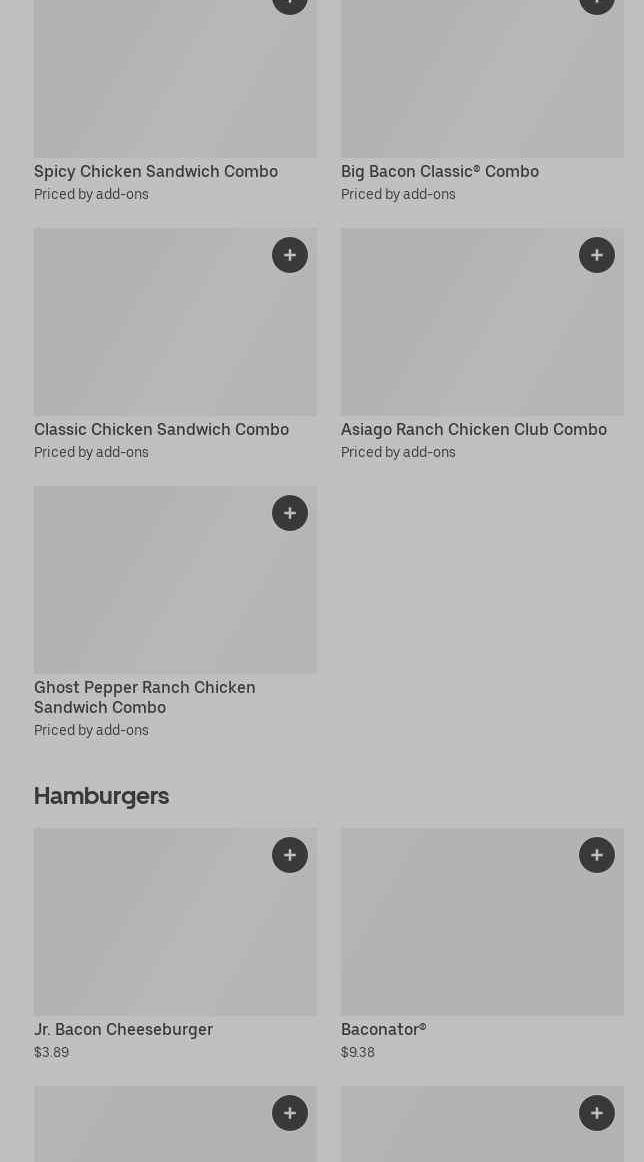Add Classic Chicken Sandwich Combo to cart
Viewport: 644px width, 1162px height.
pyautogui.click(x=290, y=255)
